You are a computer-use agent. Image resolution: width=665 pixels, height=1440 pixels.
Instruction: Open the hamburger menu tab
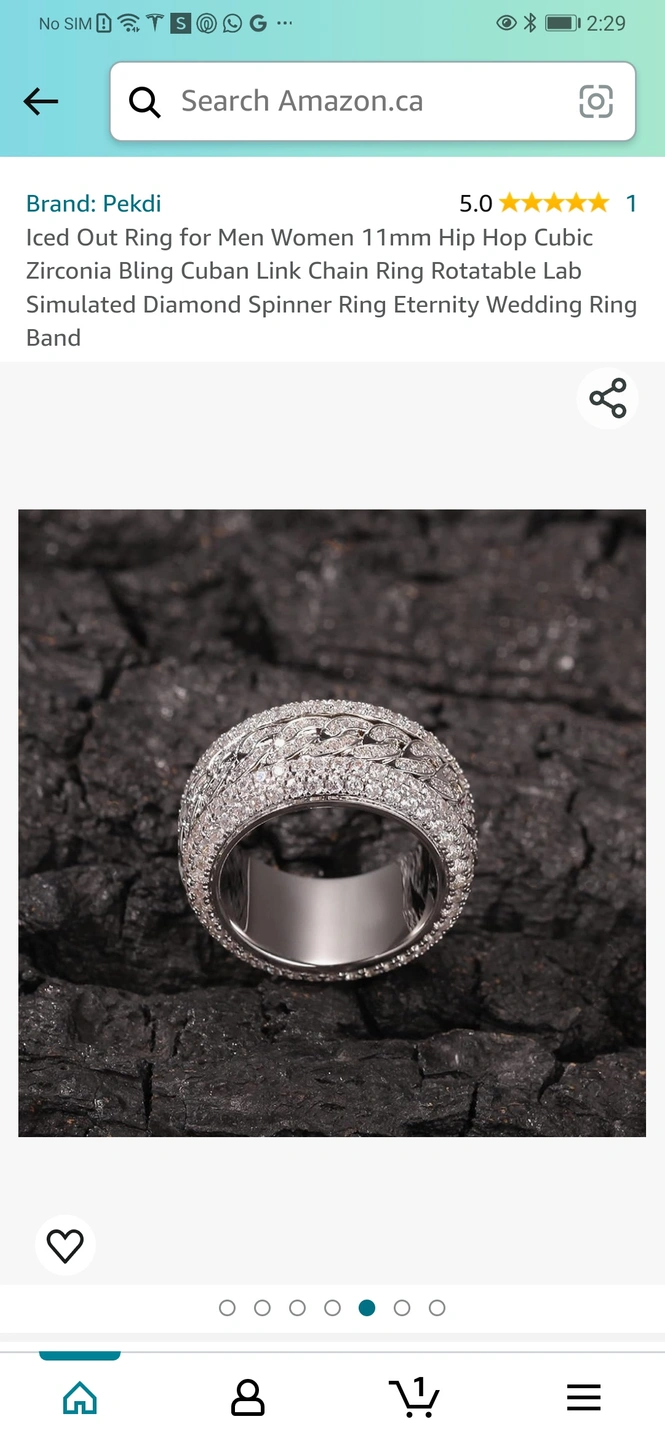coord(583,1397)
